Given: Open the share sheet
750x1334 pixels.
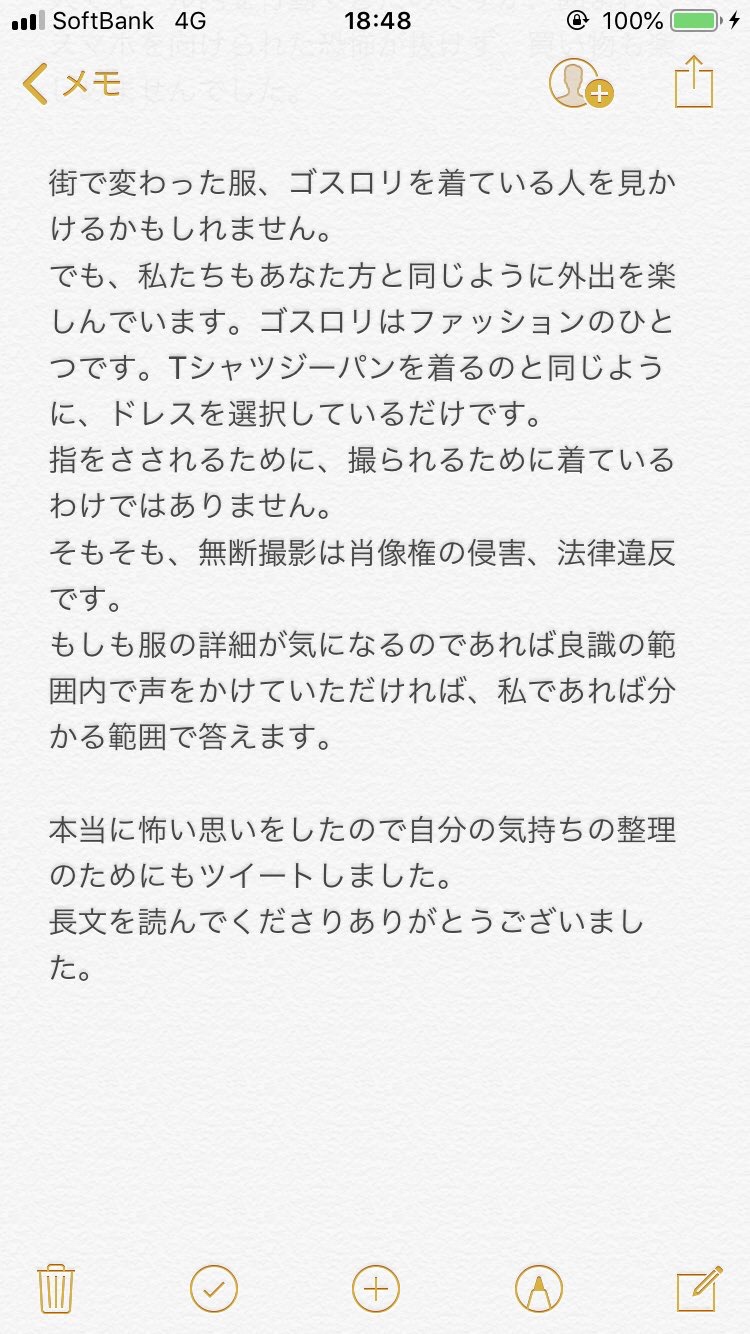Looking at the screenshot, I should (694, 82).
